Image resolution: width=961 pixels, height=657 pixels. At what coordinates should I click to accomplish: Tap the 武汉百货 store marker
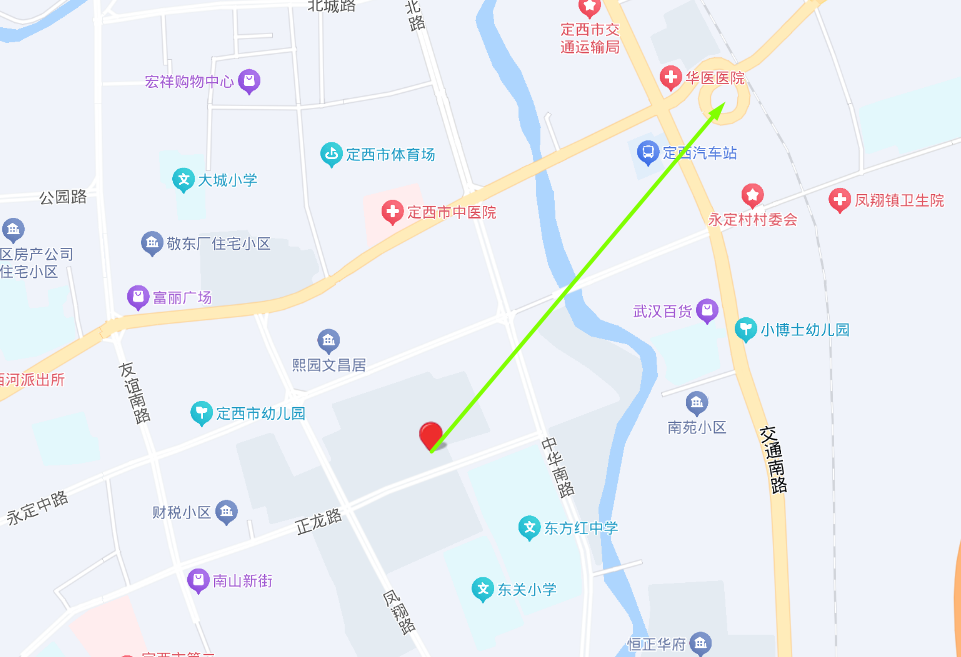pyautogui.click(x=707, y=311)
